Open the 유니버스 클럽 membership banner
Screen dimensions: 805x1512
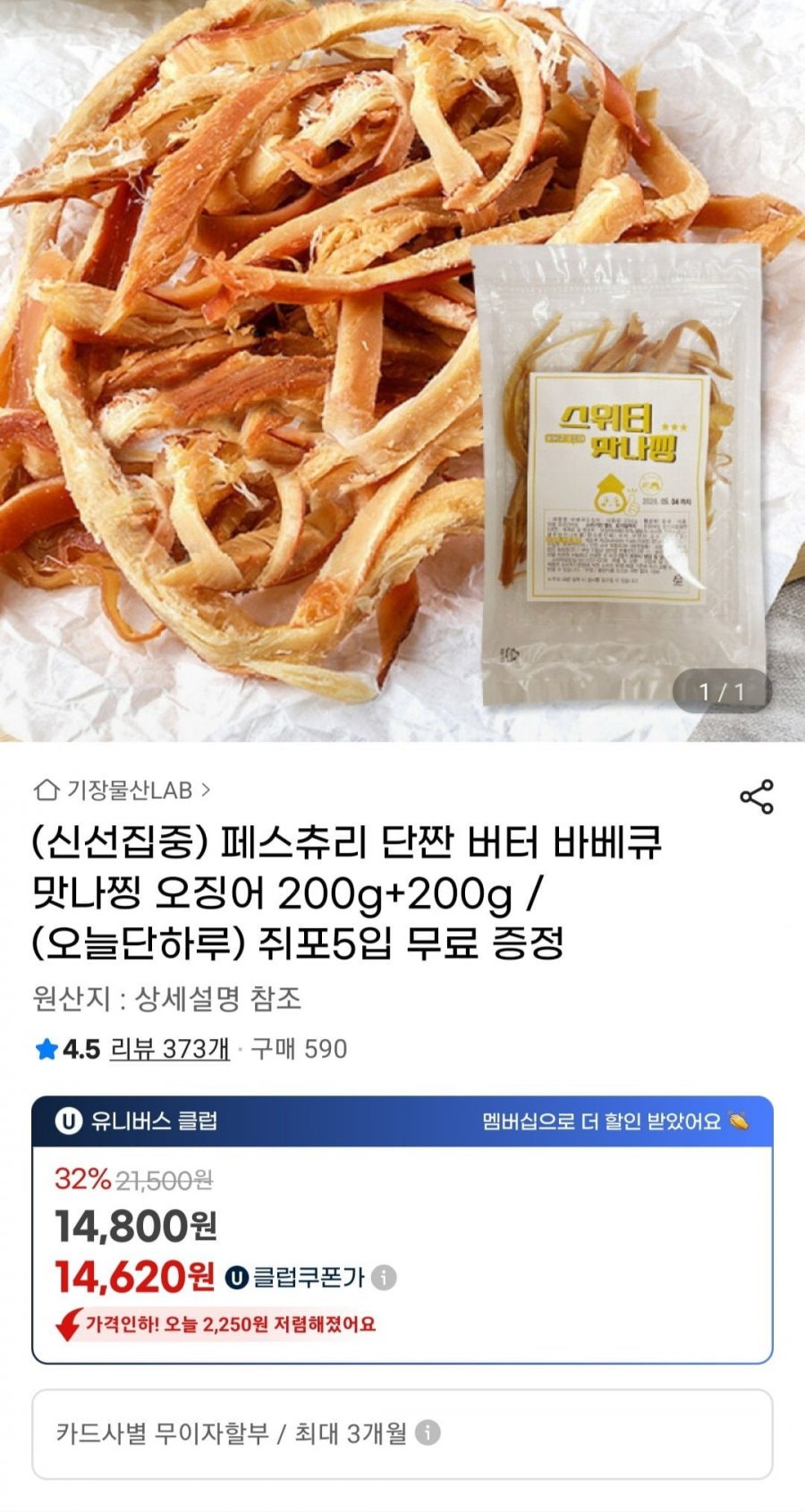(x=402, y=1121)
